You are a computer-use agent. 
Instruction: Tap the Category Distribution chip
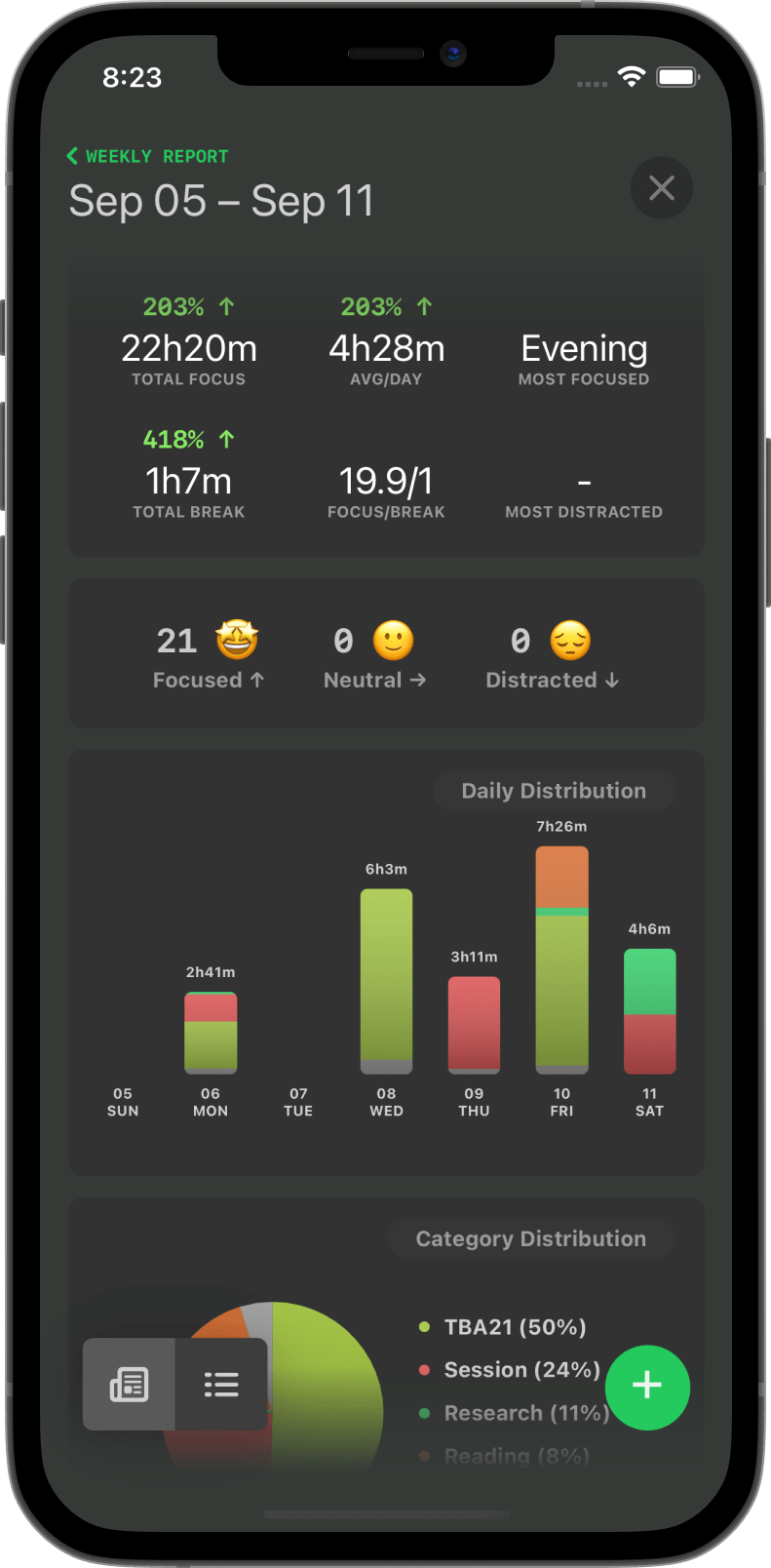click(x=530, y=1238)
